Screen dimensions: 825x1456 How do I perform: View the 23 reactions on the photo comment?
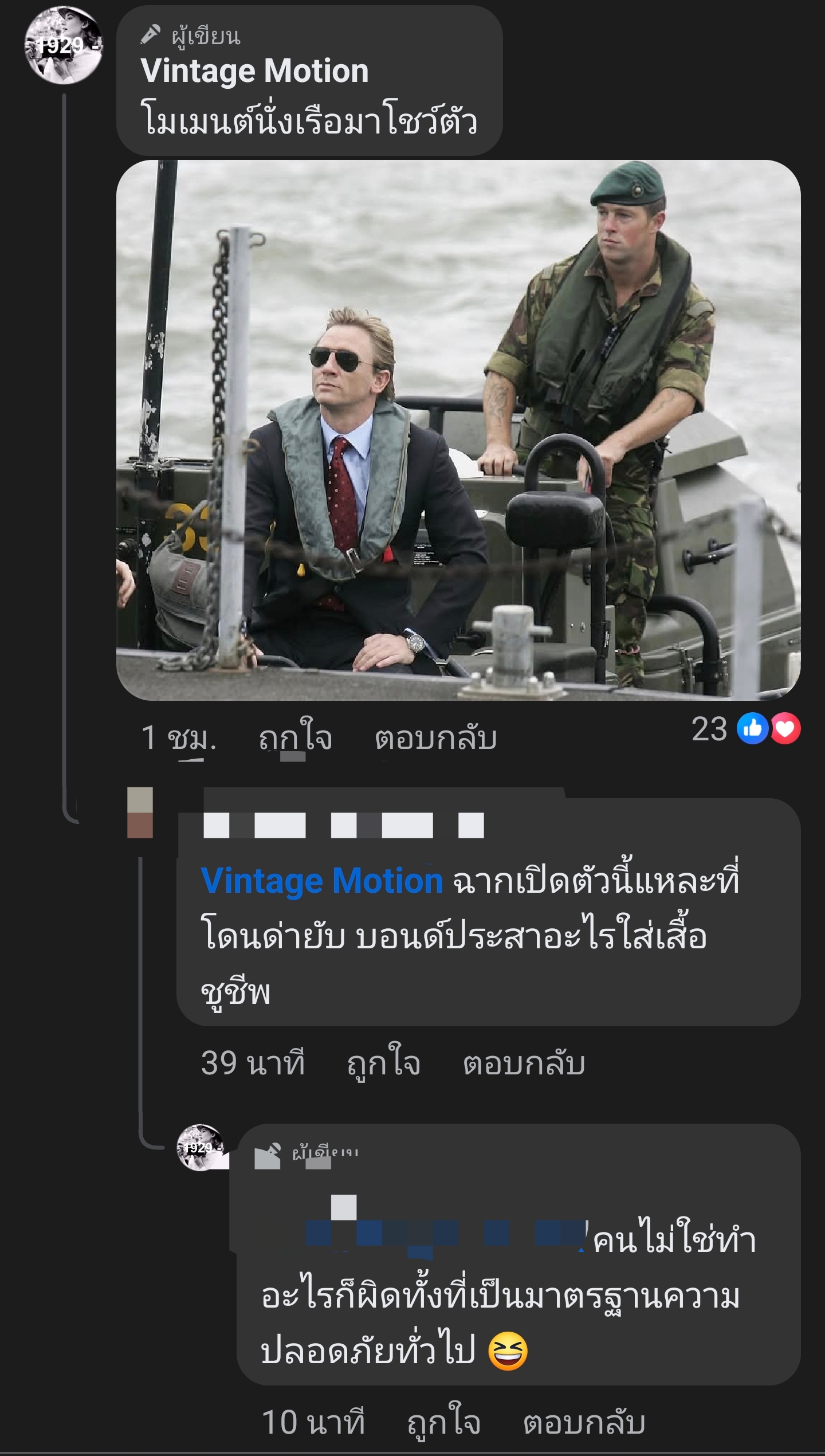pos(745,729)
